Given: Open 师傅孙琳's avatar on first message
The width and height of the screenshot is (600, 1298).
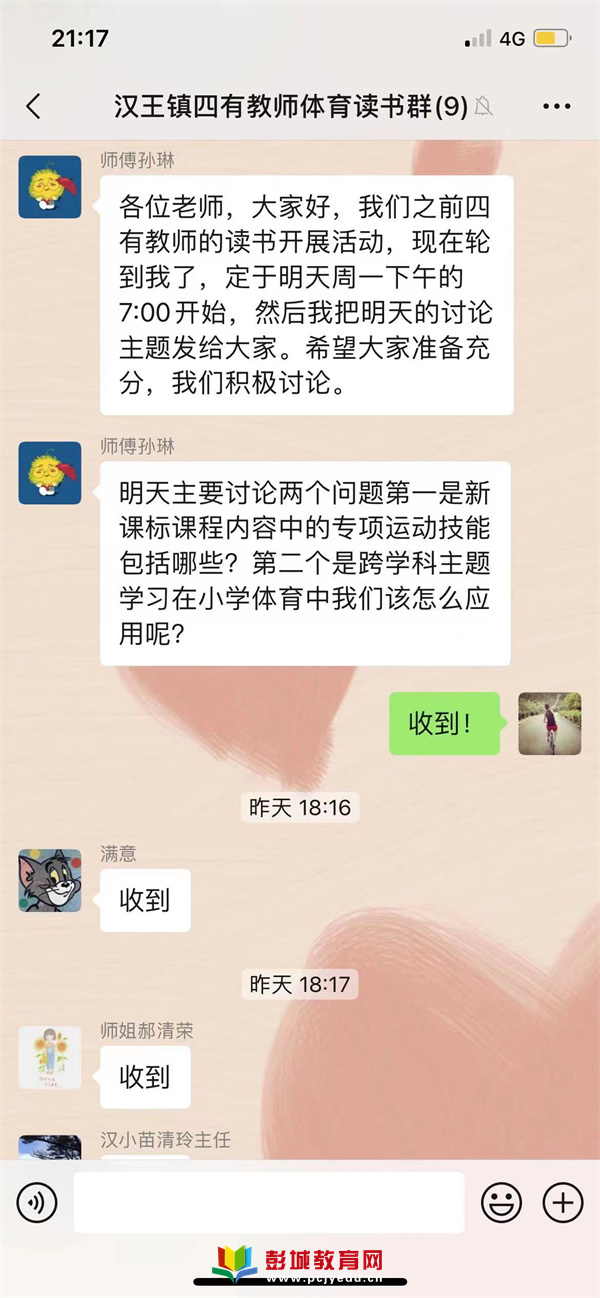Looking at the screenshot, I should [50, 187].
